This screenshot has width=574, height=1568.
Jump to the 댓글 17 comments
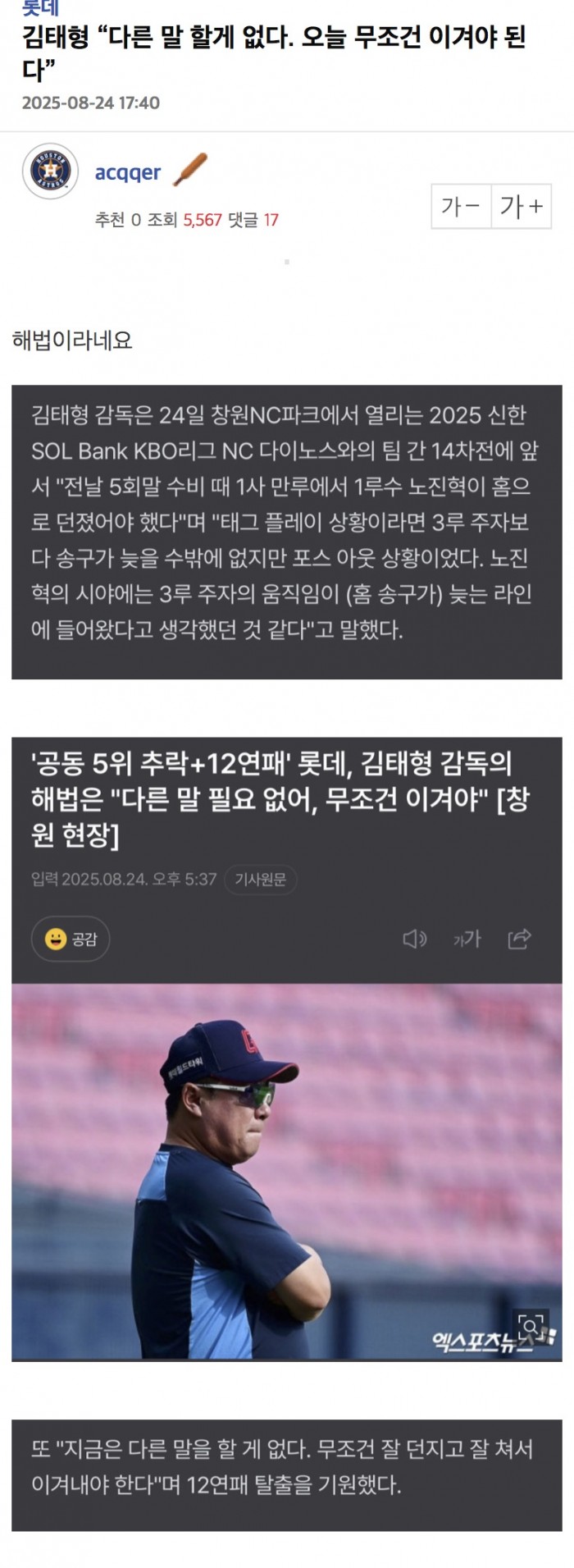(253, 220)
